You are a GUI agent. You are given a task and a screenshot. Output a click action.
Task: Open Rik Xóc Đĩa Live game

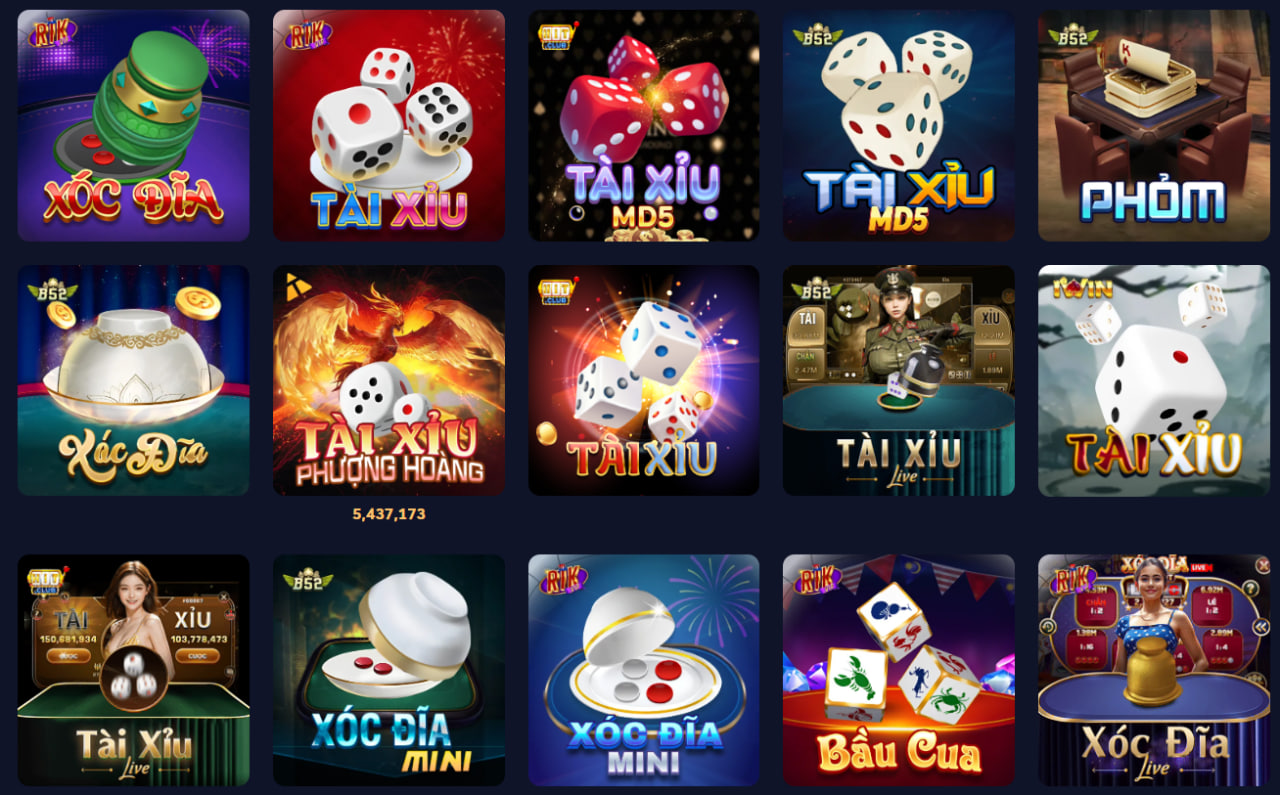pyautogui.click(x=1154, y=670)
